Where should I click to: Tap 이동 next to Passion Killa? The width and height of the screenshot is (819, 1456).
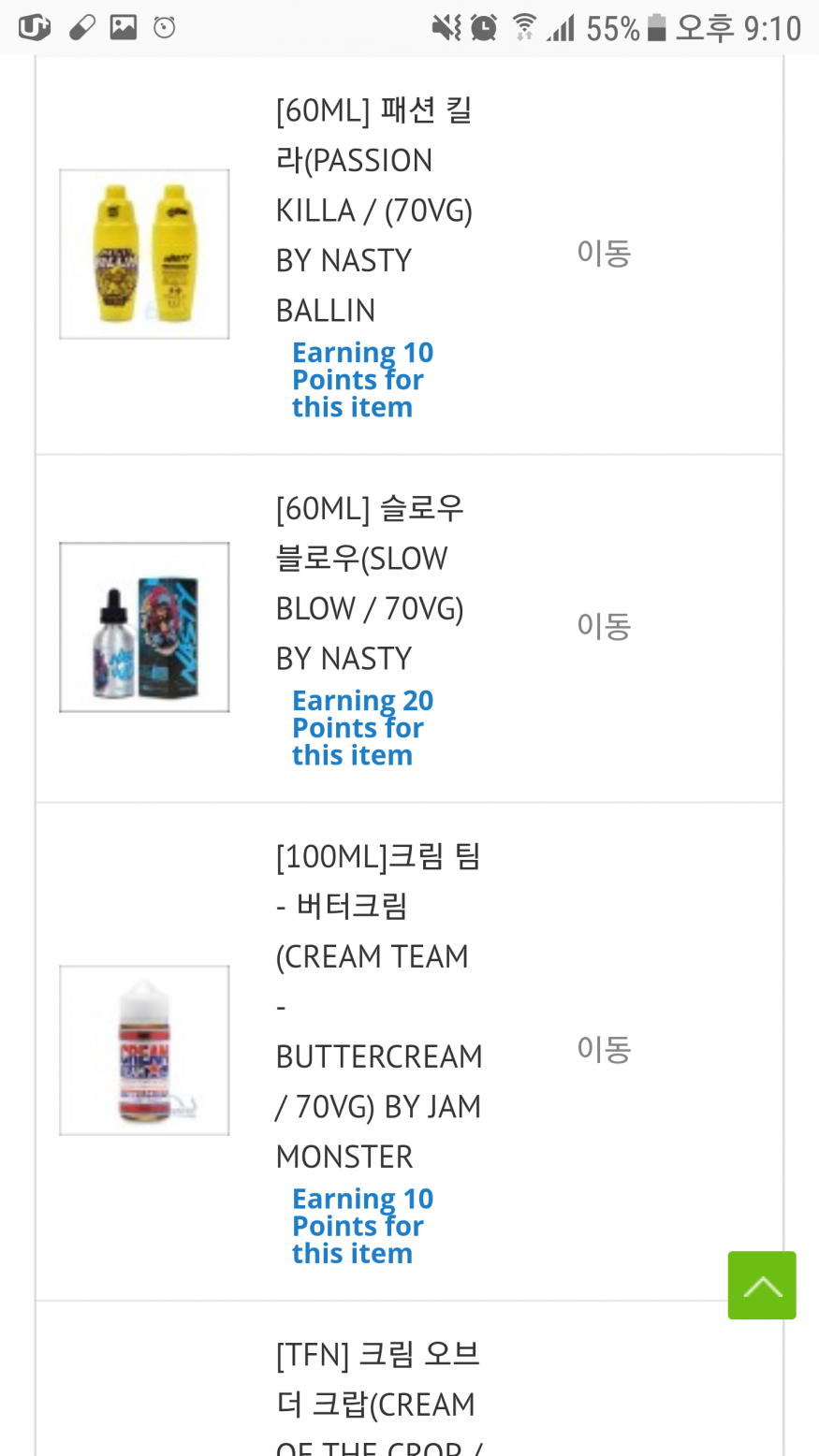(x=604, y=253)
